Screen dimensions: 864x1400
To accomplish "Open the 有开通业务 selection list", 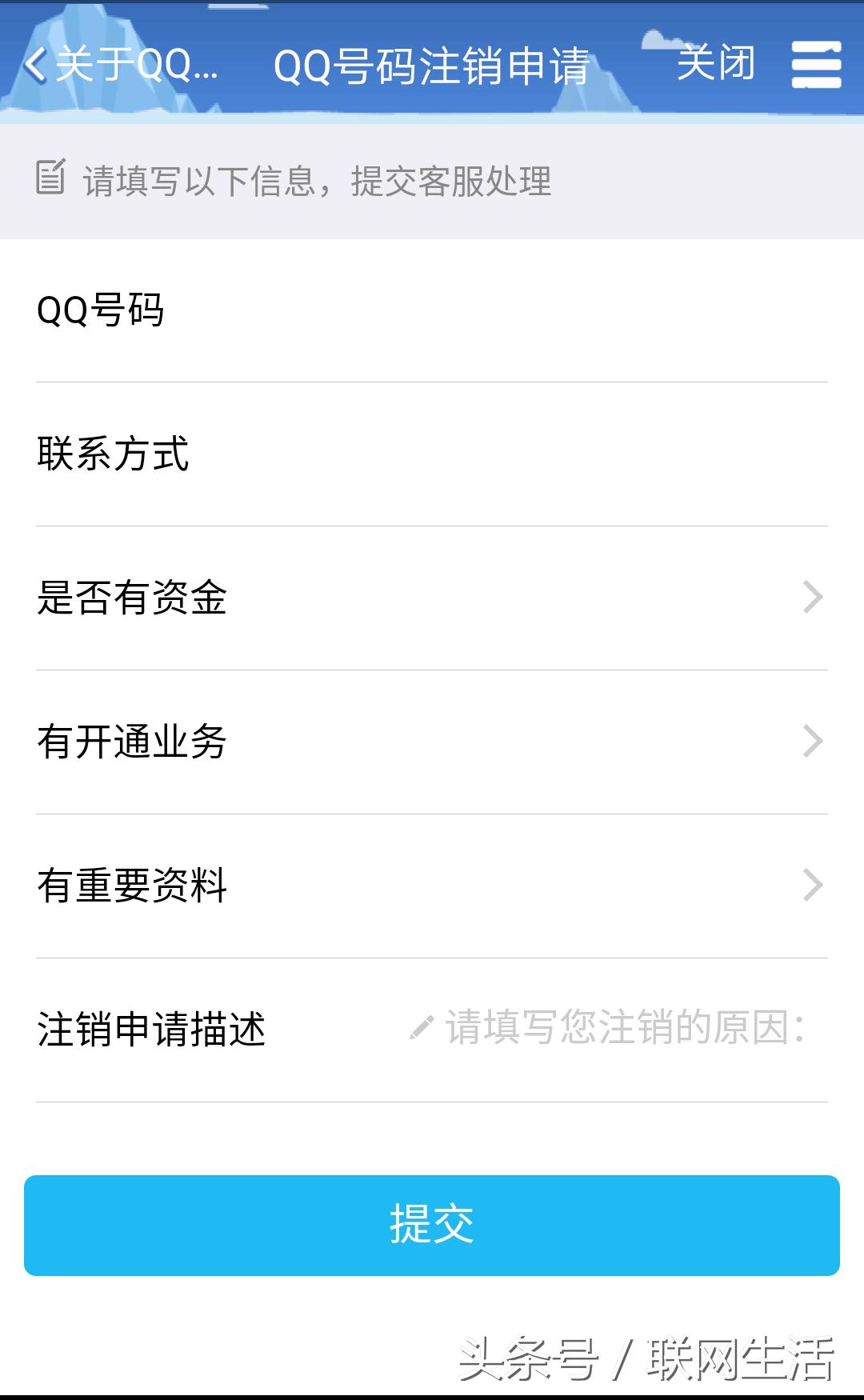I will 432,741.
